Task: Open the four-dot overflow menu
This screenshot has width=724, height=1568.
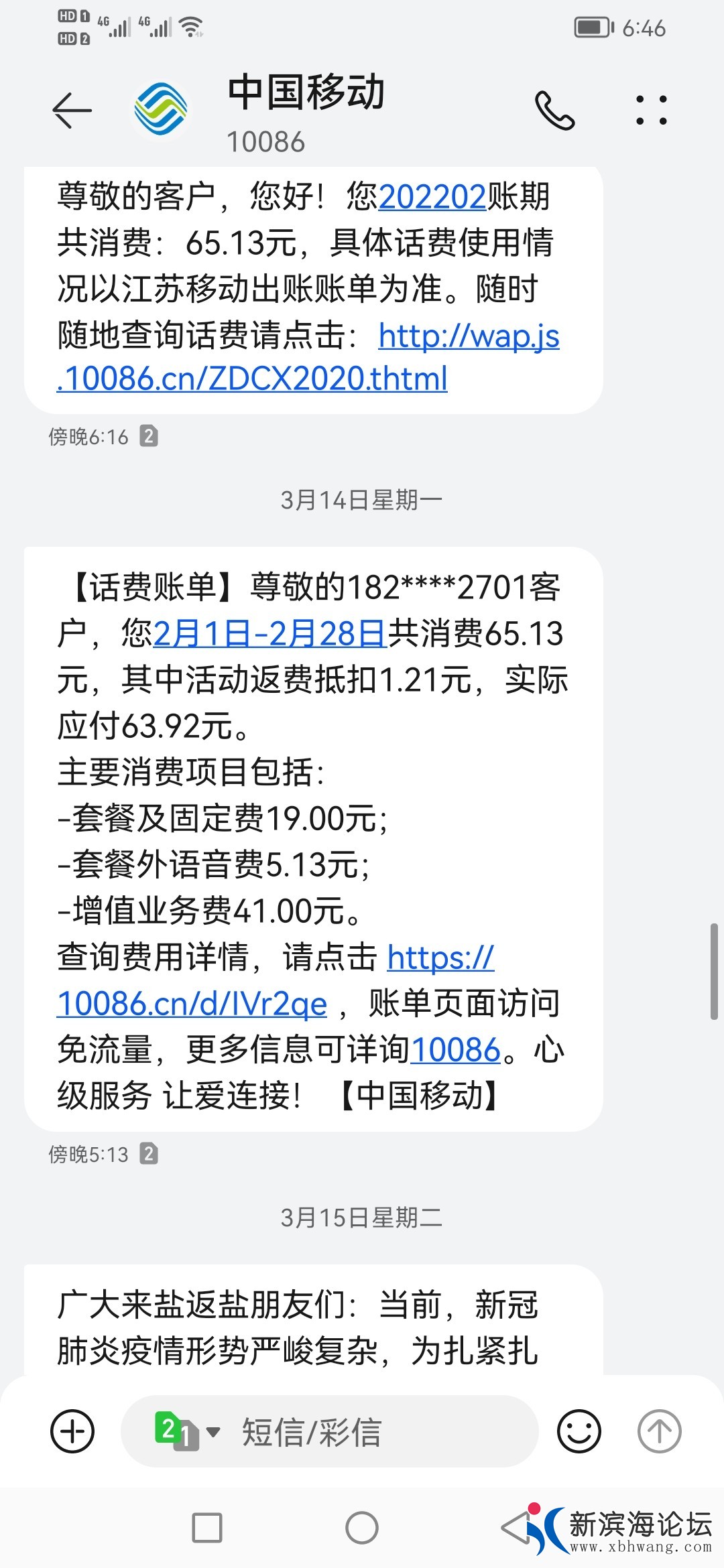Action: (x=651, y=111)
